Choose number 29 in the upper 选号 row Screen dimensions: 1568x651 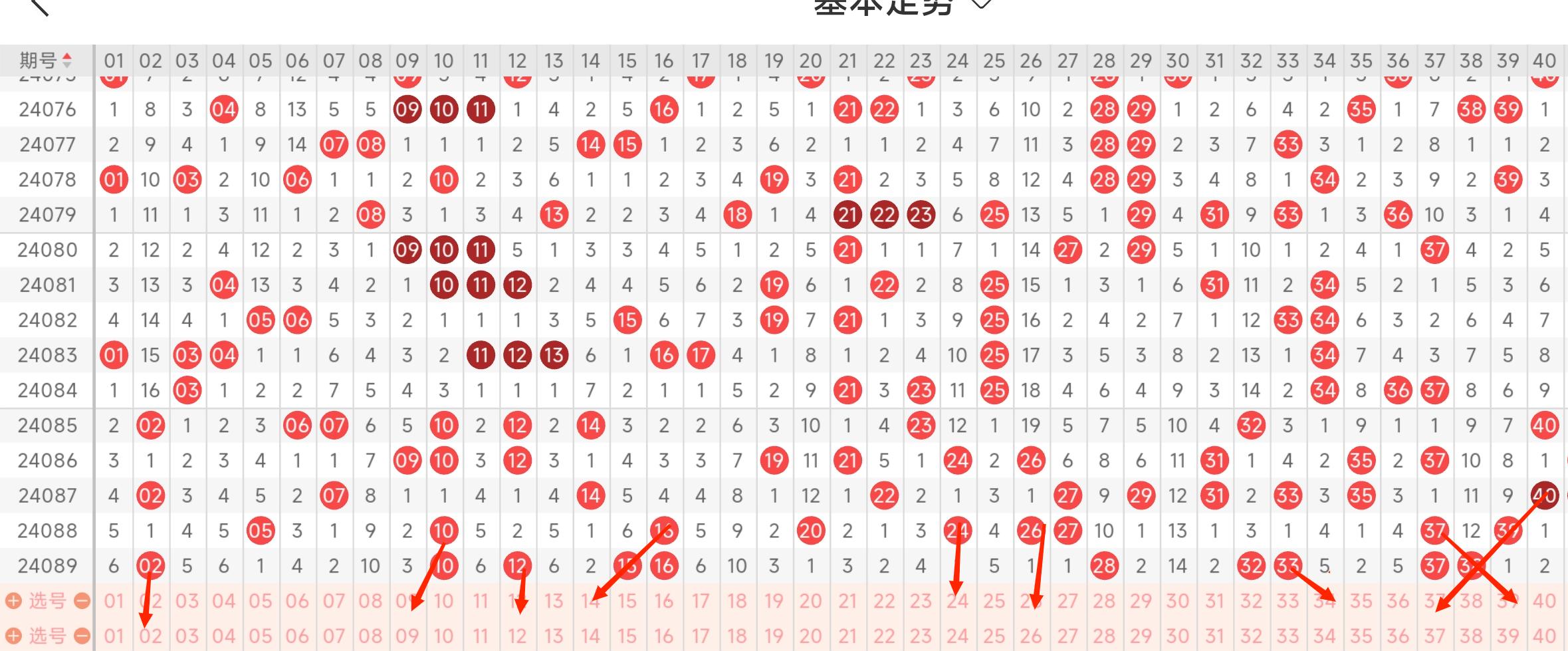coord(1141,601)
